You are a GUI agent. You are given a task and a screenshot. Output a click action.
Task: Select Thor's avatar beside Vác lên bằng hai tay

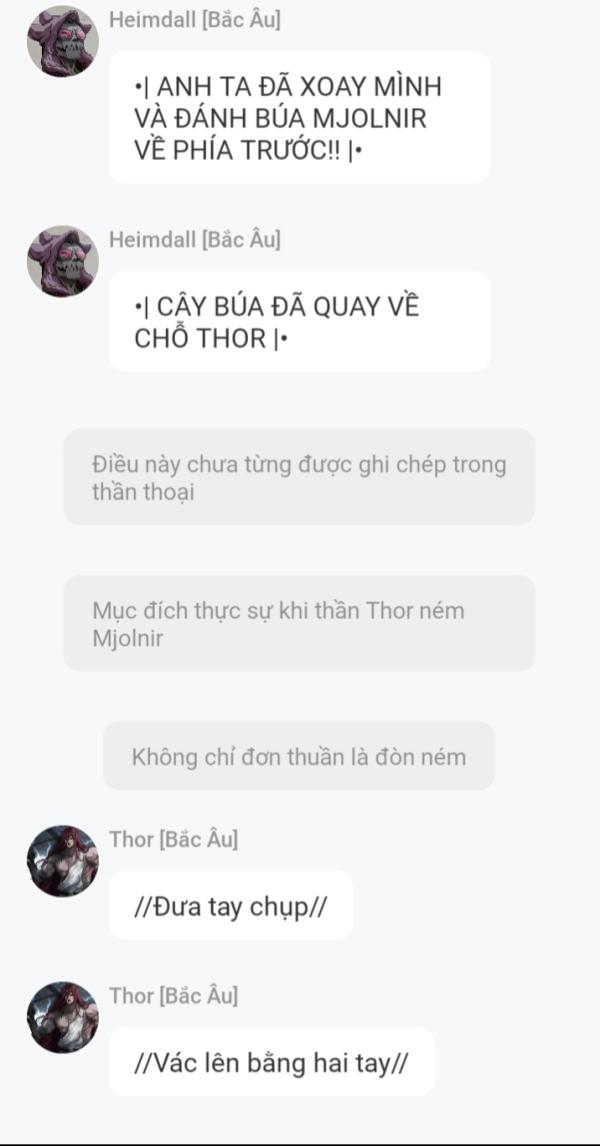tap(62, 1017)
